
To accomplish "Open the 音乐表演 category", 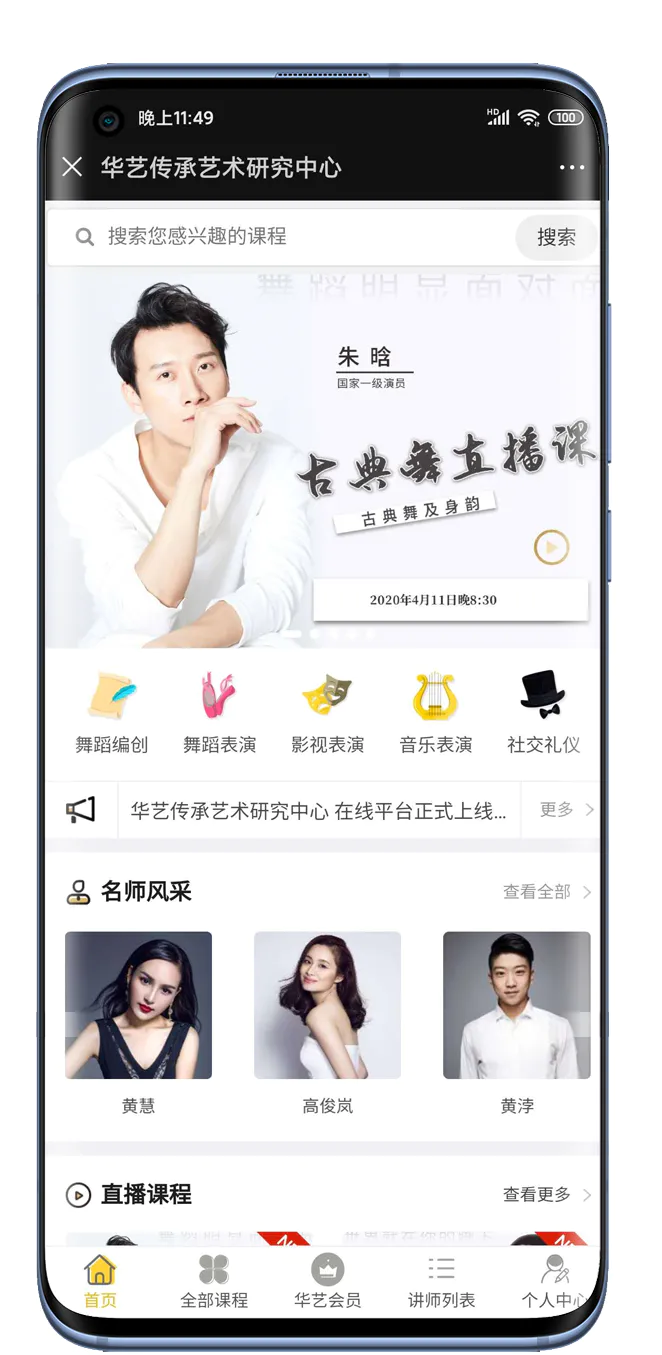I will (x=435, y=712).
